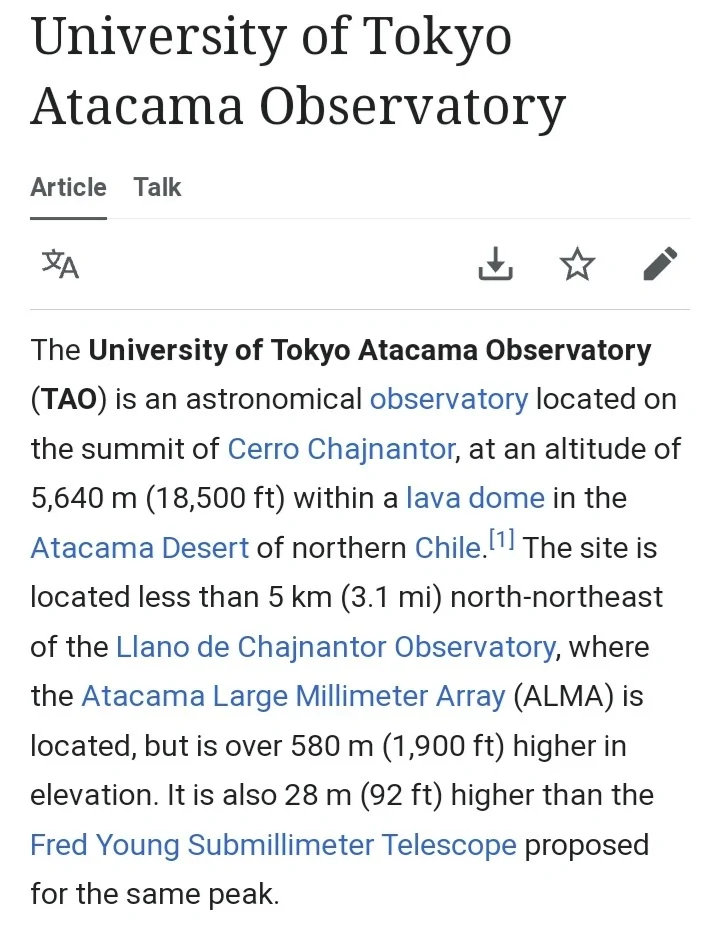Open the Llano de Chajnantor Observatory link
Screen dimensions: 720x946
[x=335, y=647]
